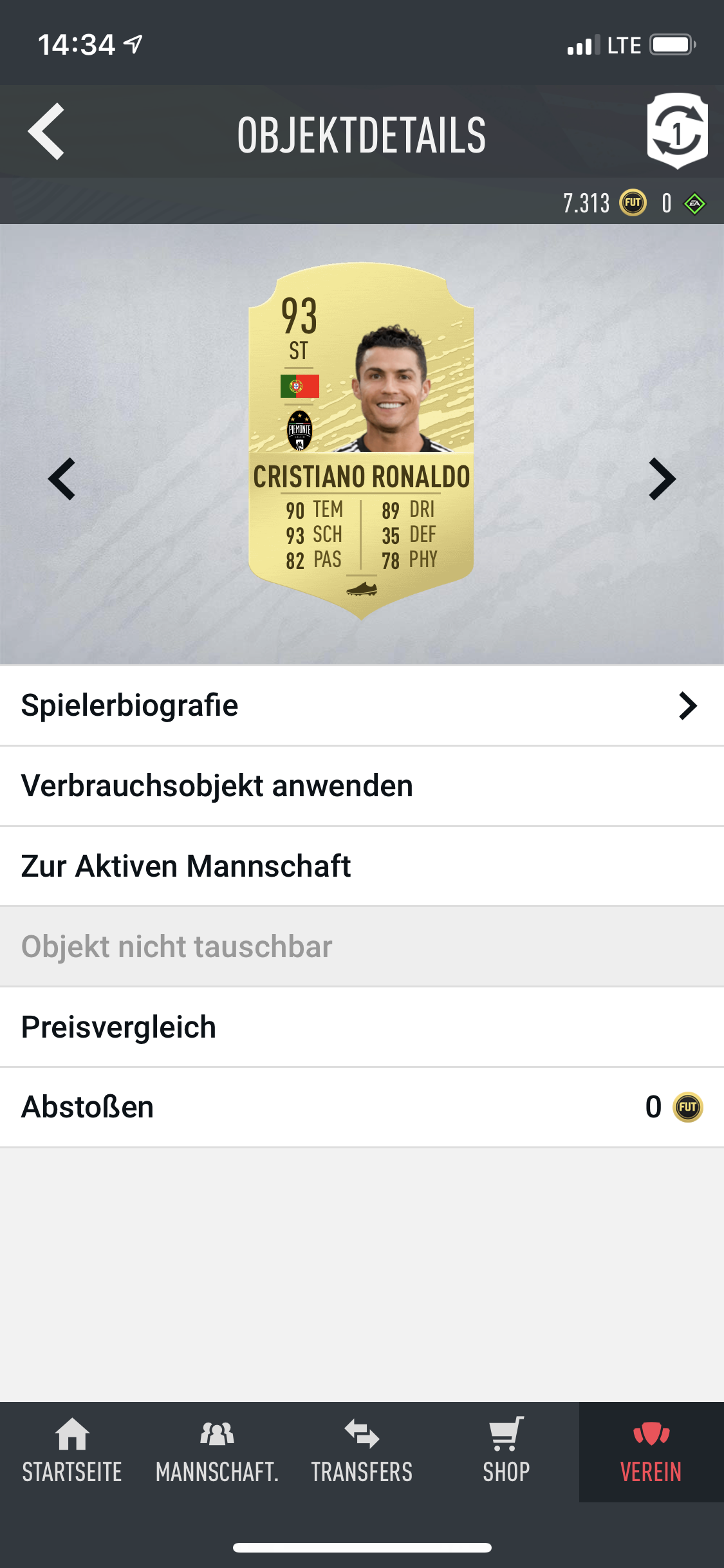Screen dimensions: 724x1568
Task: Tap Abstoßen to discard the player
Action: click(362, 1107)
